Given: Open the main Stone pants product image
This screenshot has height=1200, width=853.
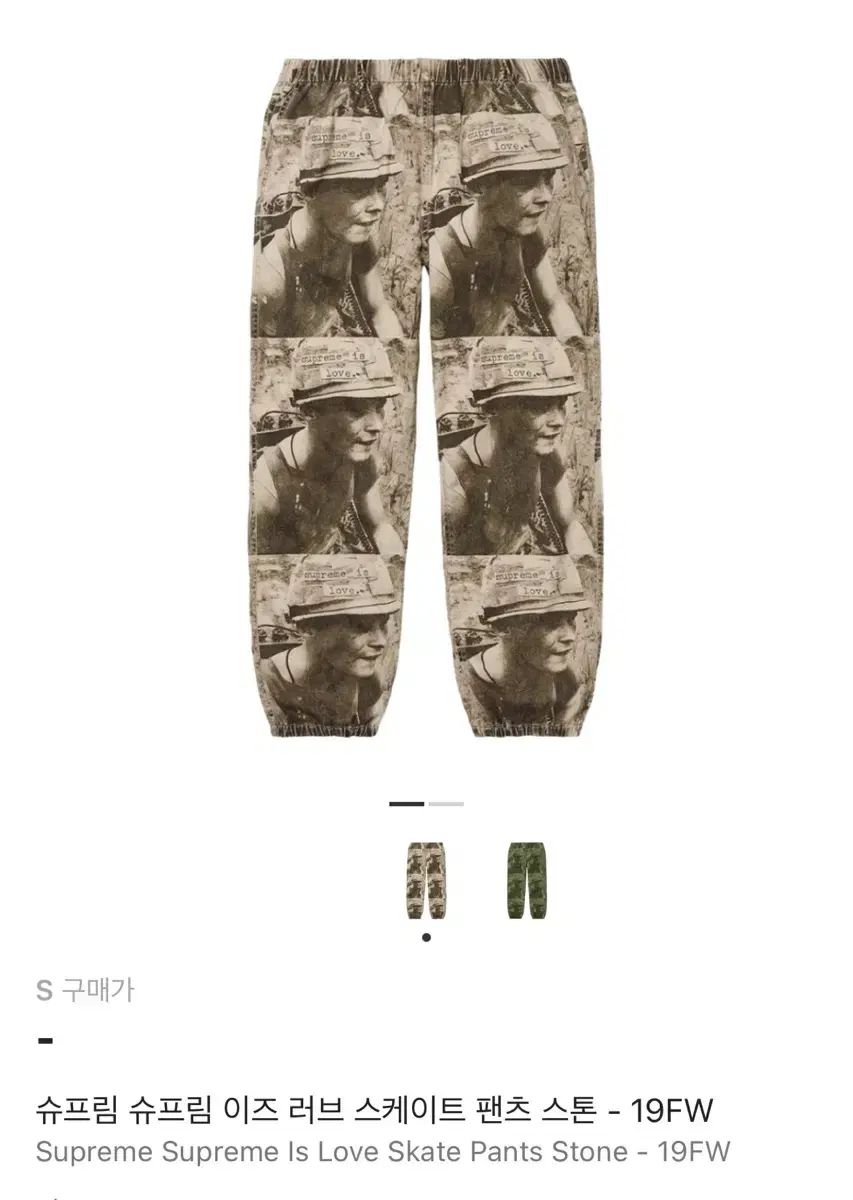Looking at the screenshot, I should [x=426, y=400].
